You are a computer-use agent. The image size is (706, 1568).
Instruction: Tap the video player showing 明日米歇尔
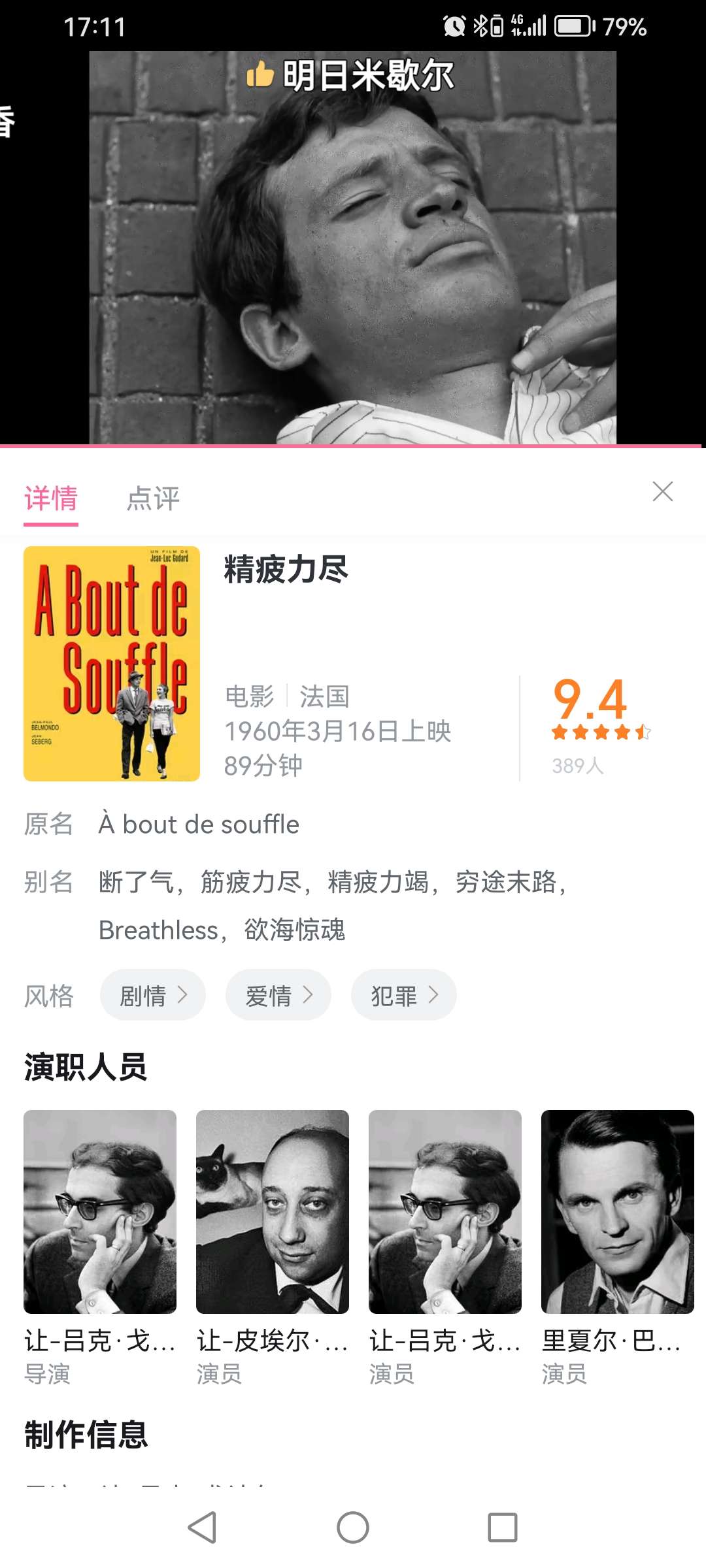(353, 248)
